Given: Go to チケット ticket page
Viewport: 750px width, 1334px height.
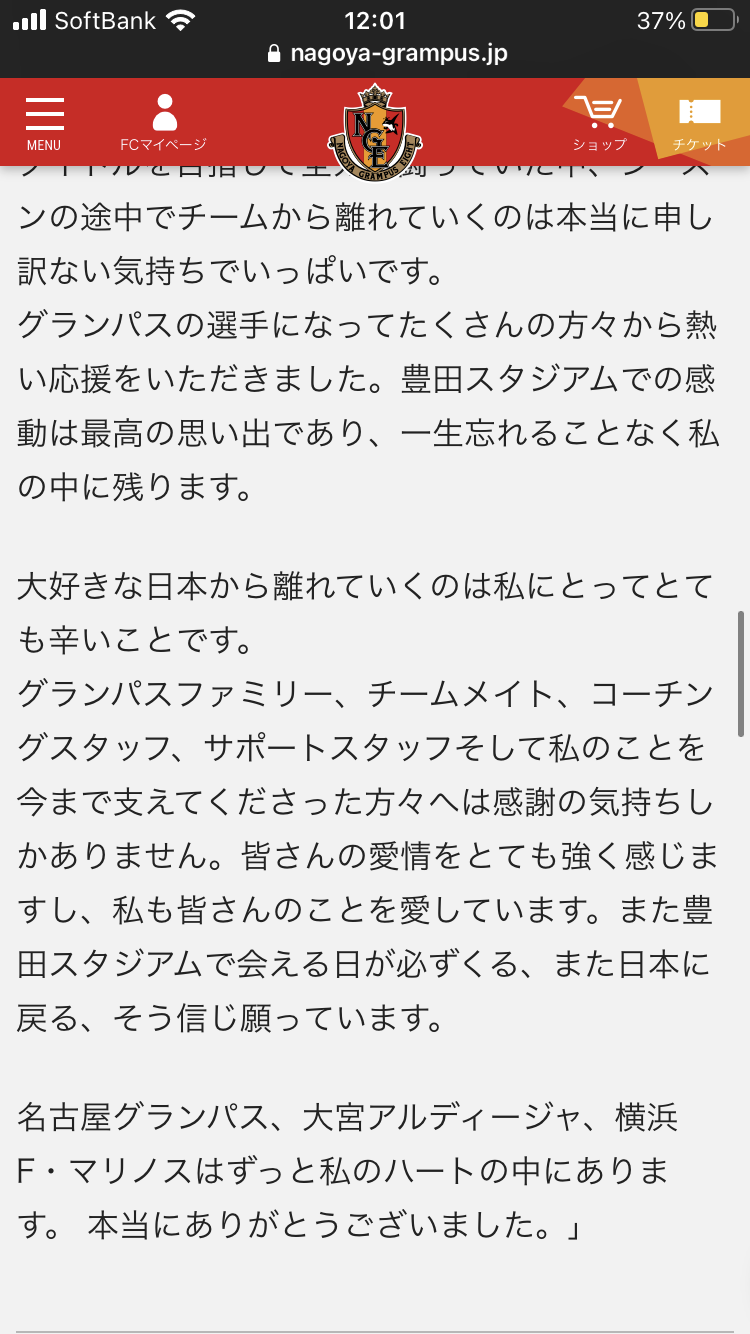Looking at the screenshot, I should click(700, 123).
